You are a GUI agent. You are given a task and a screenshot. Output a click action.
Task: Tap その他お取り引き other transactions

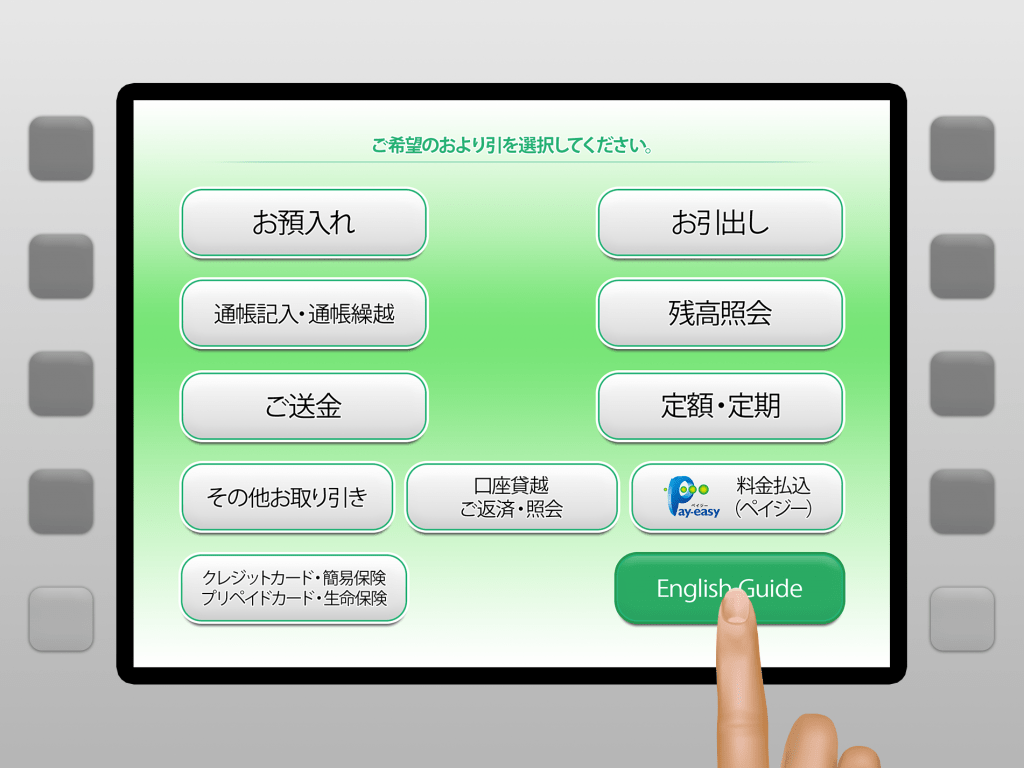[x=287, y=497]
